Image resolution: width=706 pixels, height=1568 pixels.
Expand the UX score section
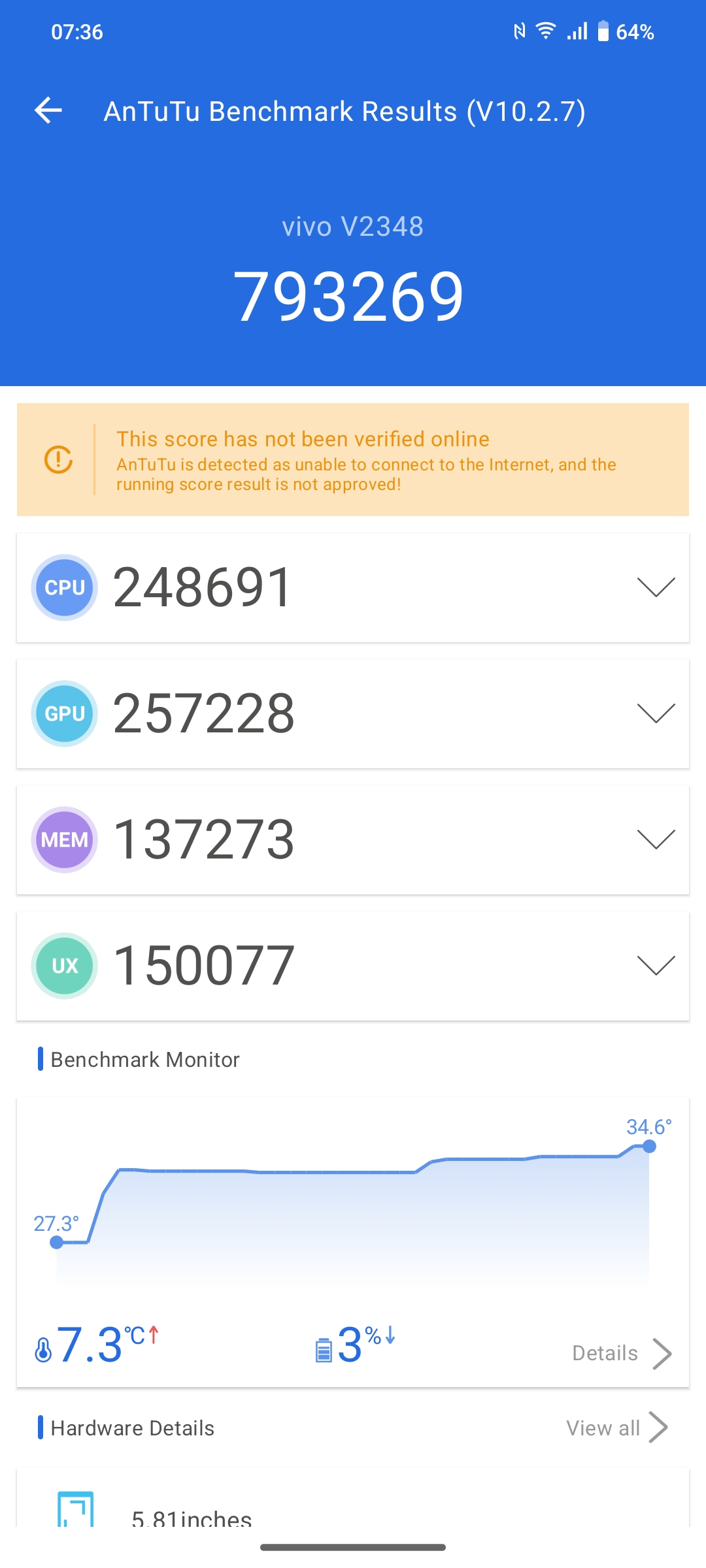(x=656, y=966)
